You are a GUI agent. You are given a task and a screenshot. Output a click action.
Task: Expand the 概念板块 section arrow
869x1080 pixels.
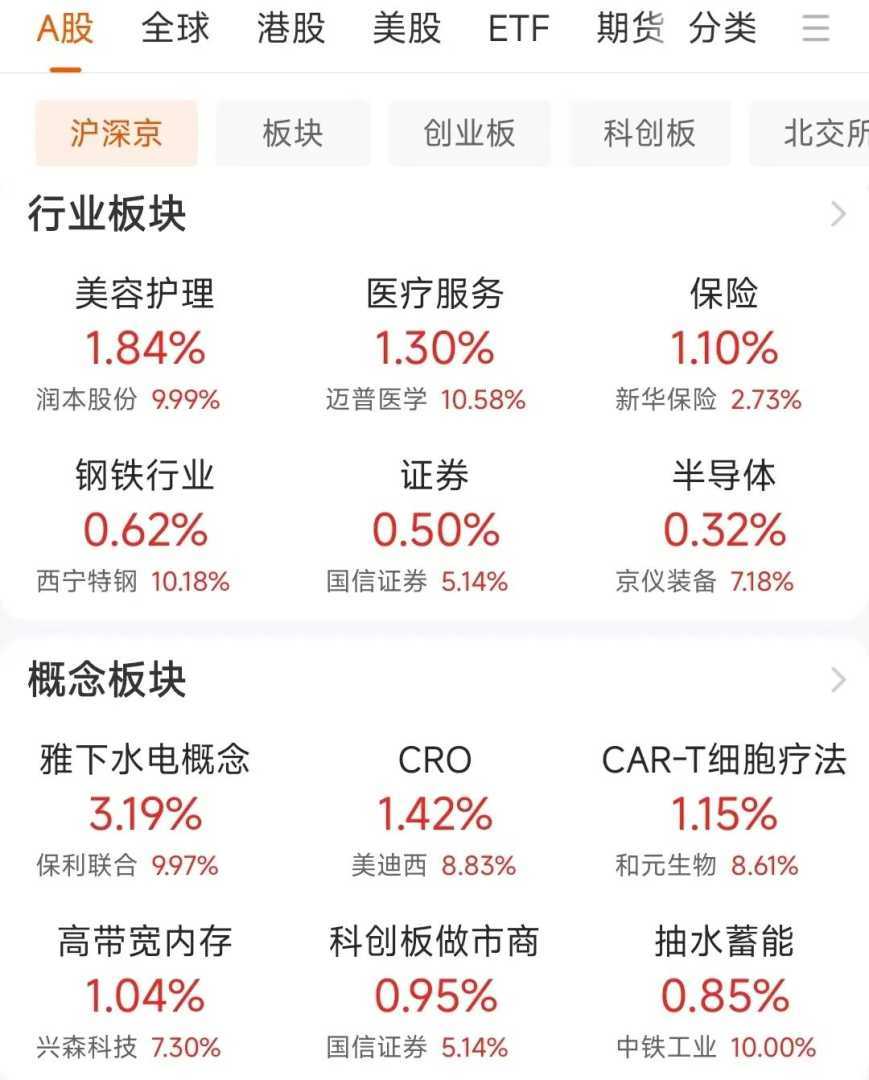(838, 680)
